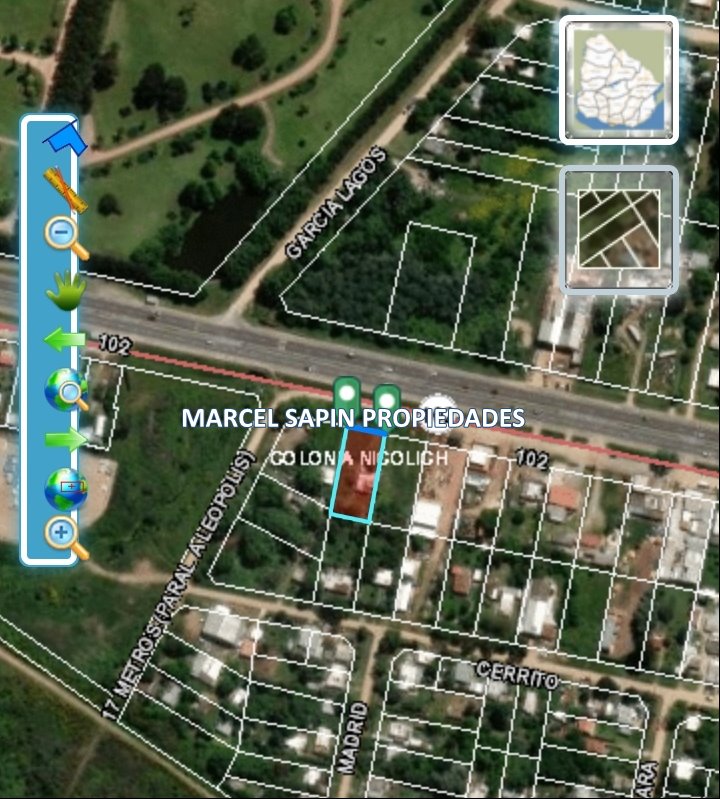This screenshot has width=720, height=799.
Task: Zoom out with the minus magnifier
Action: [65, 238]
